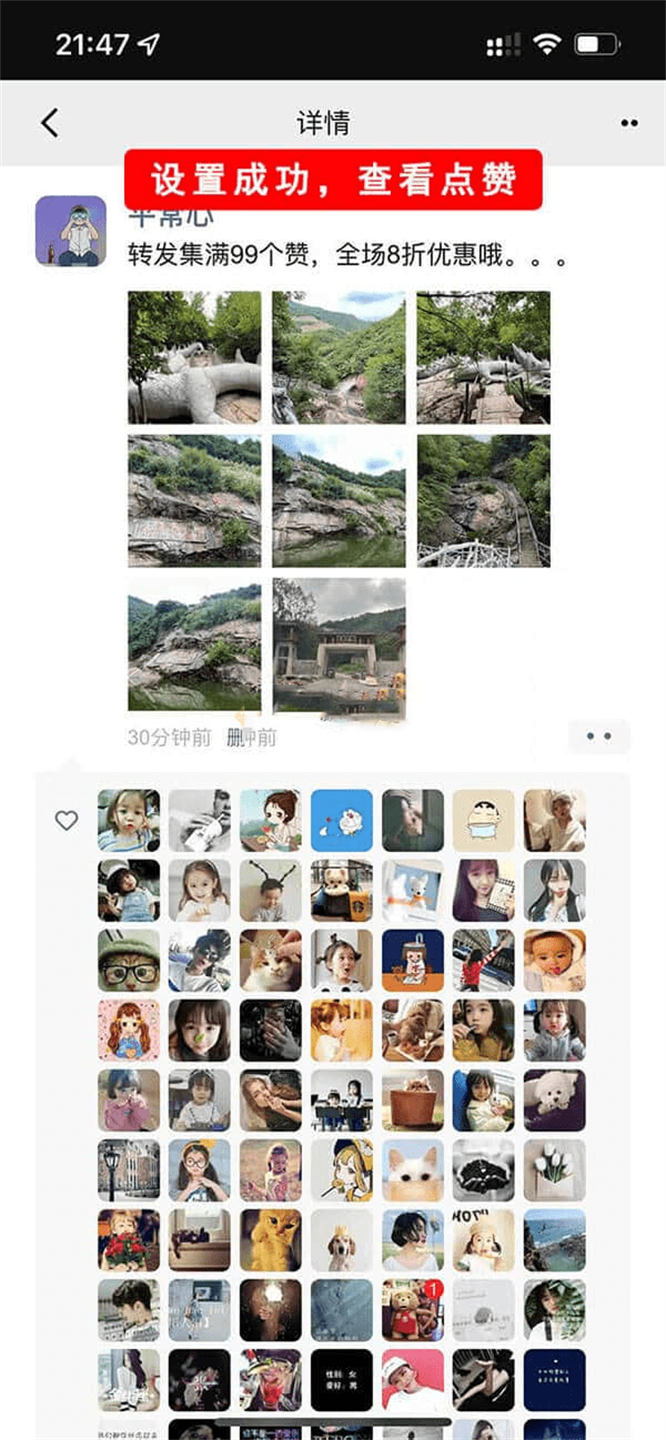Screen dimensions: 666x1440
Task: Open the like and comment menu below the photos
Action: click(599, 737)
